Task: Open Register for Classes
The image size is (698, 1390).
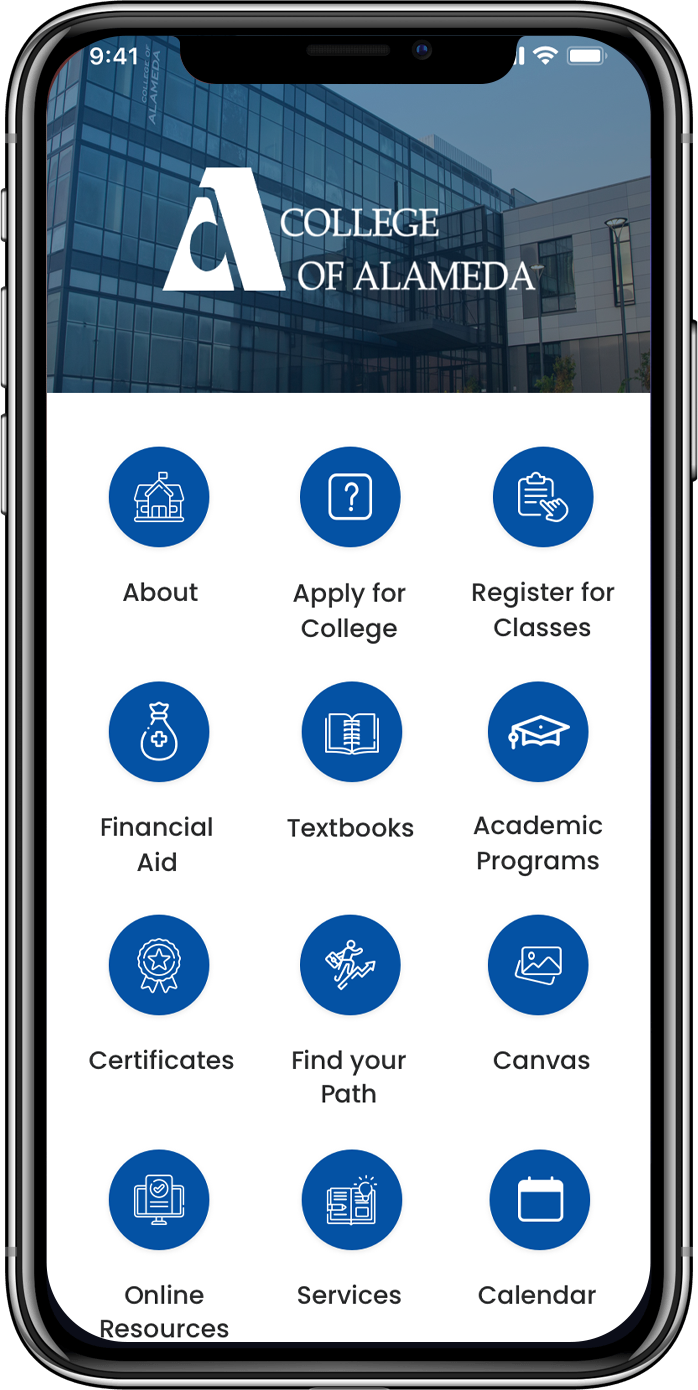Action: [x=542, y=497]
